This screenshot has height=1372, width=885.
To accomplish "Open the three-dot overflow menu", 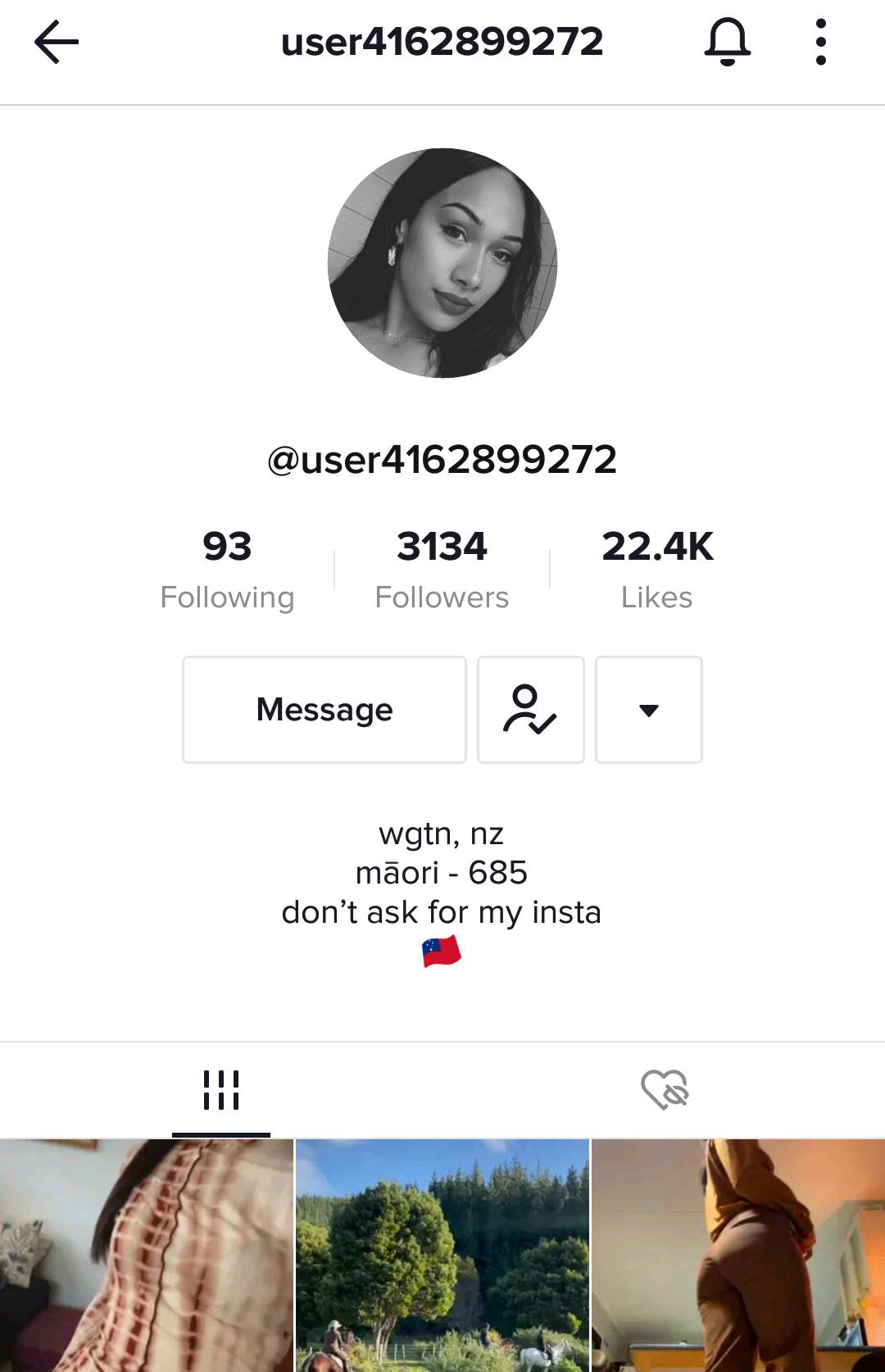I will point(820,43).
